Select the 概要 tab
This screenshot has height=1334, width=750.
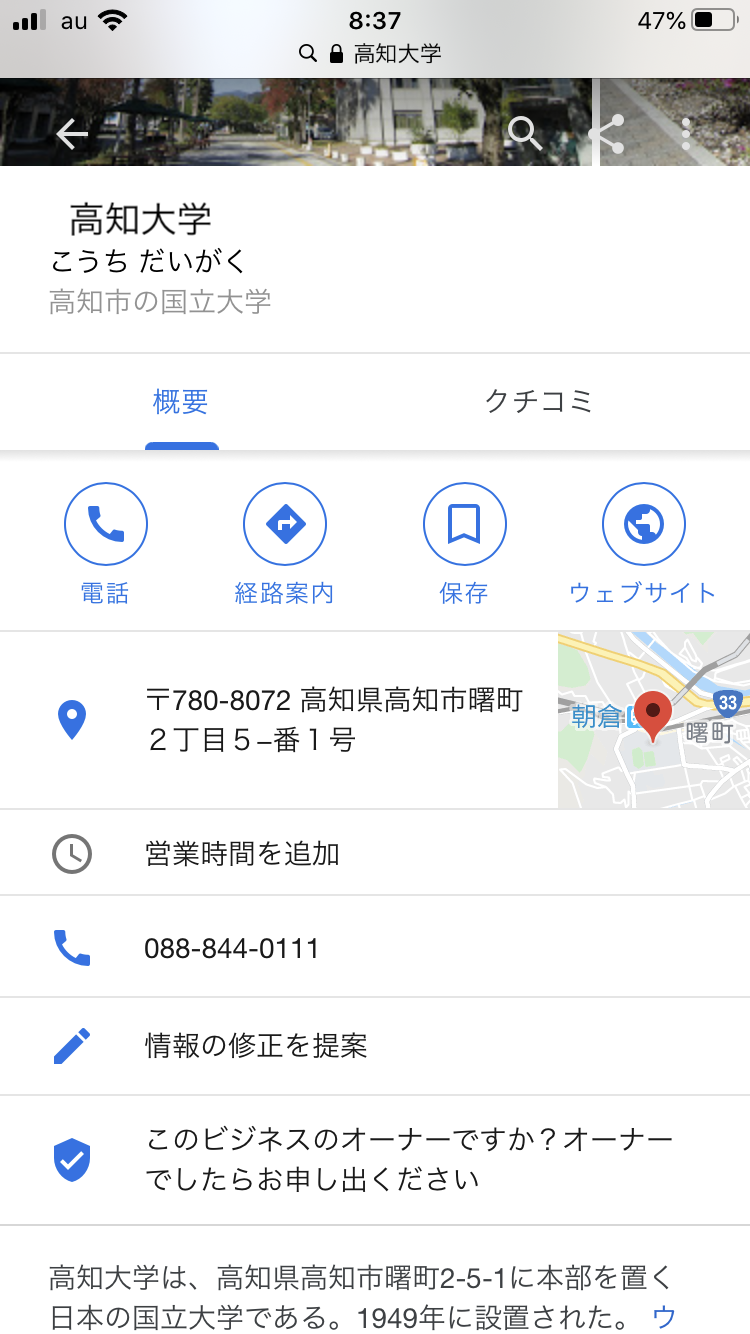181,402
